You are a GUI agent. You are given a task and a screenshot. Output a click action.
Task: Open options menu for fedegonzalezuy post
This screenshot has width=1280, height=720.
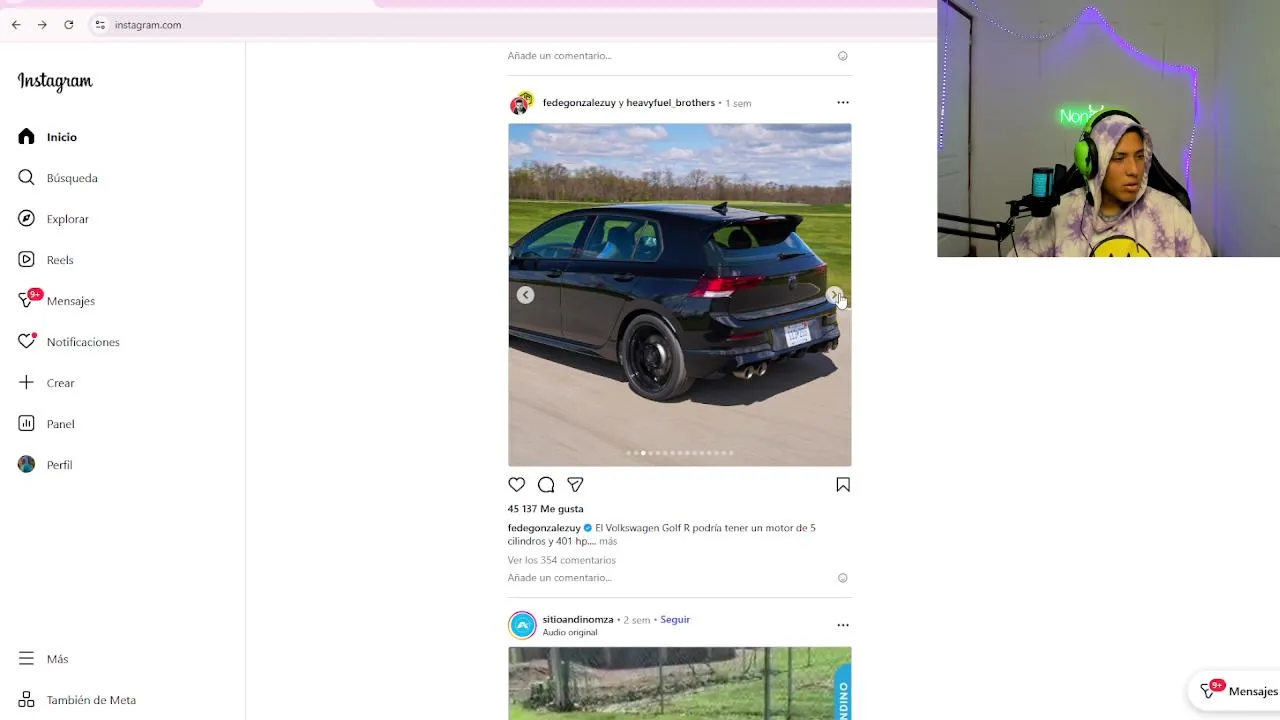click(843, 103)
